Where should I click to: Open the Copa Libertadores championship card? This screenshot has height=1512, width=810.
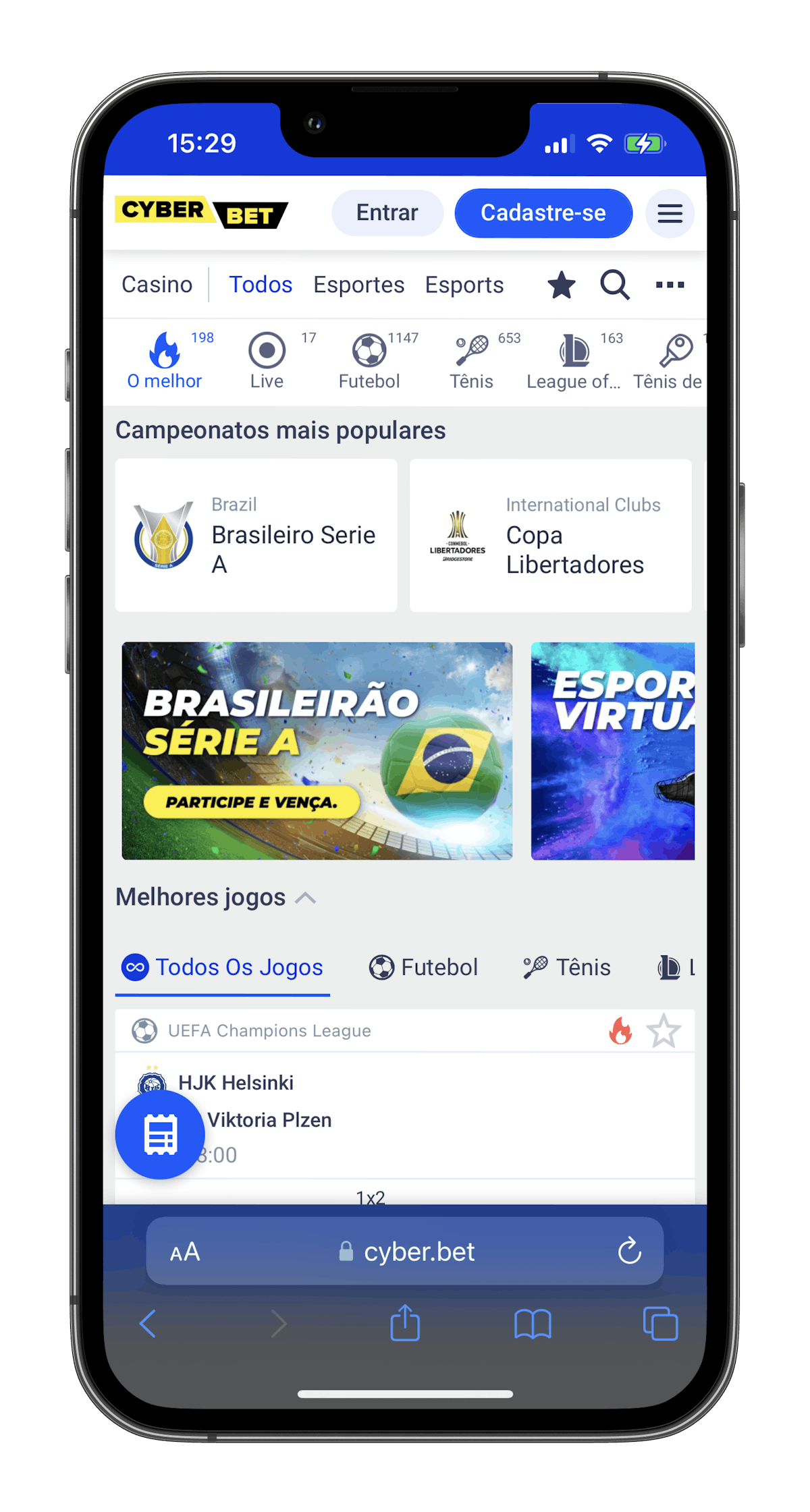pos(550,536)
